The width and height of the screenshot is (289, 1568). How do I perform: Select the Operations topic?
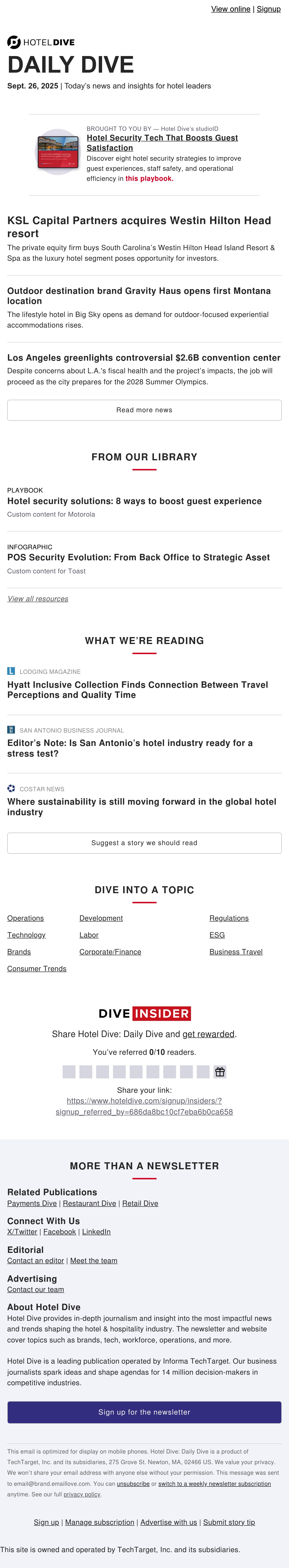26,918
